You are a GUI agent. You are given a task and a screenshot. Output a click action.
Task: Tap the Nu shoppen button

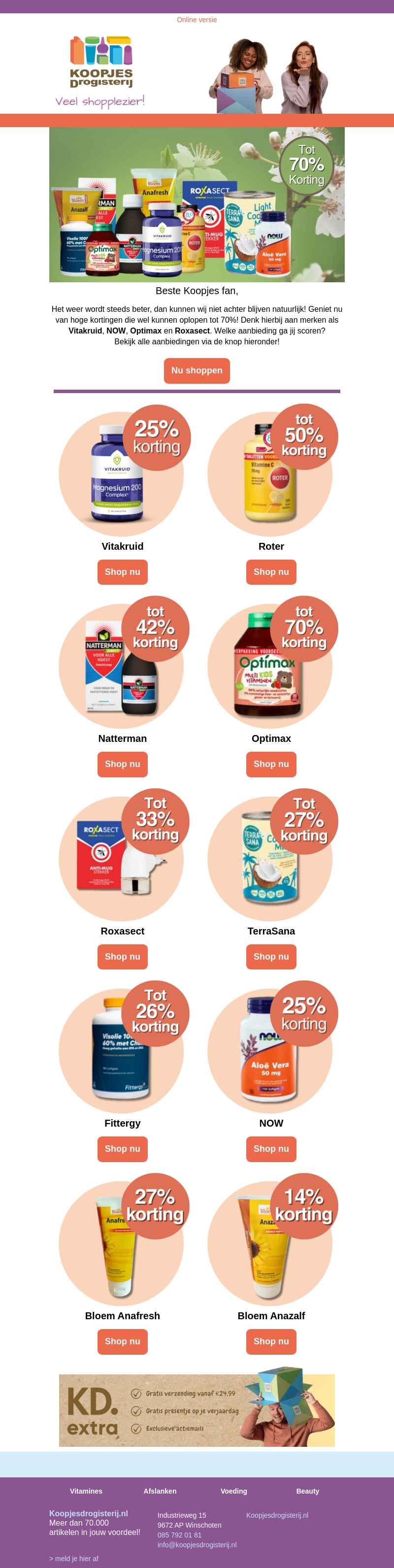tap(197, 370)
